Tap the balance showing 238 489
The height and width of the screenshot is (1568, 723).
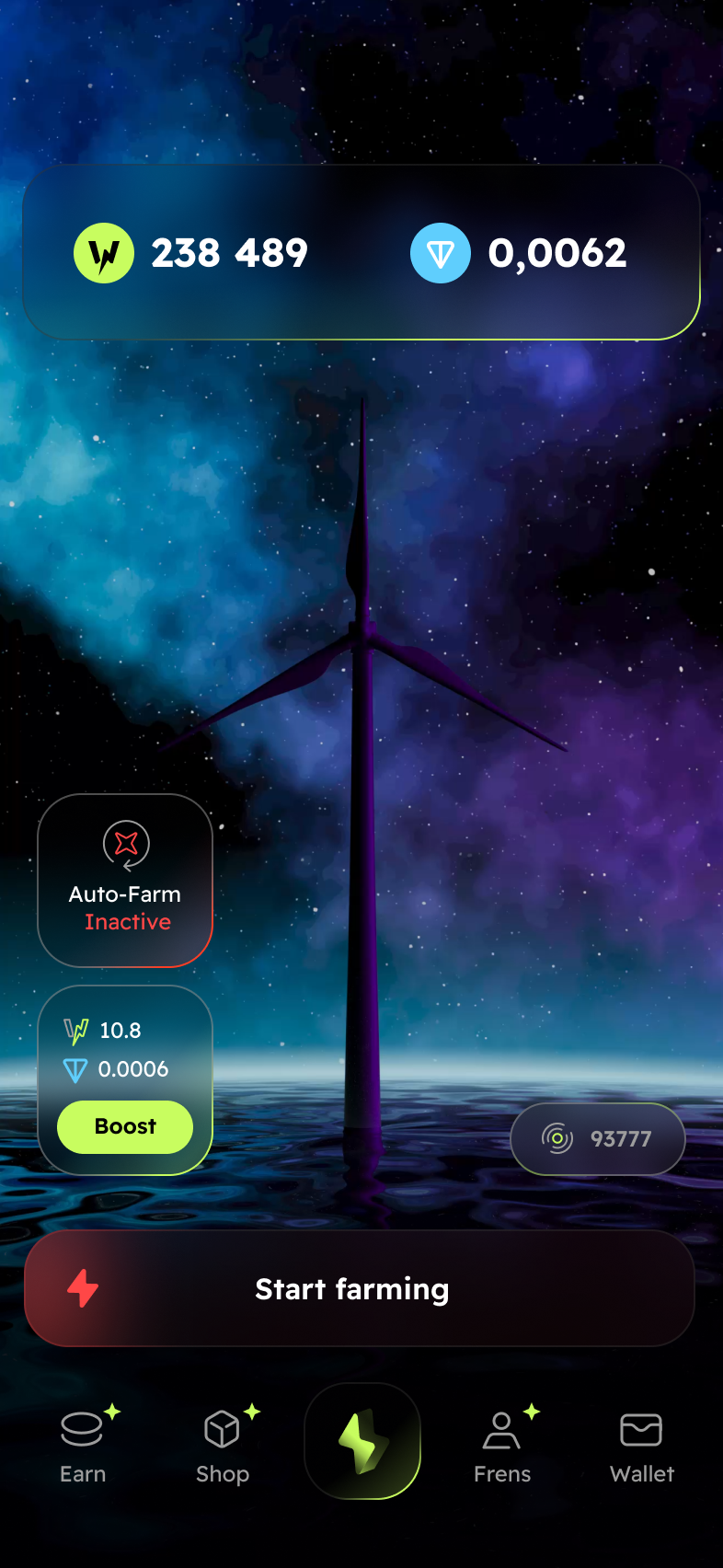[x=230, y=252]
